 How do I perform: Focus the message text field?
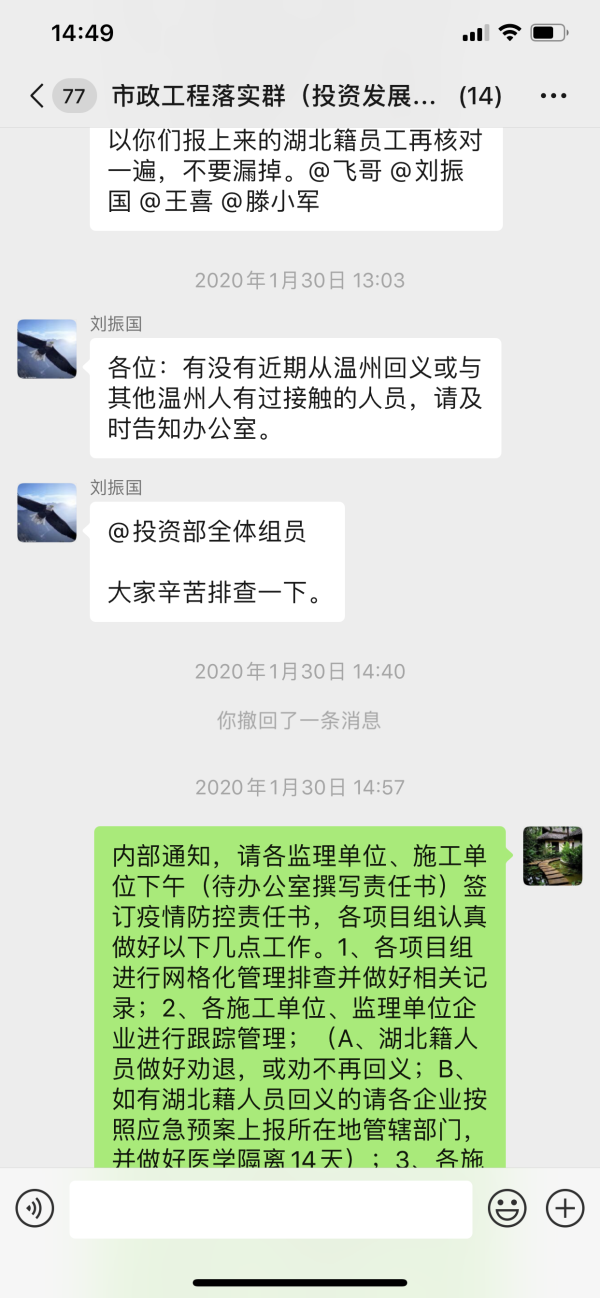pos(270,1209)
